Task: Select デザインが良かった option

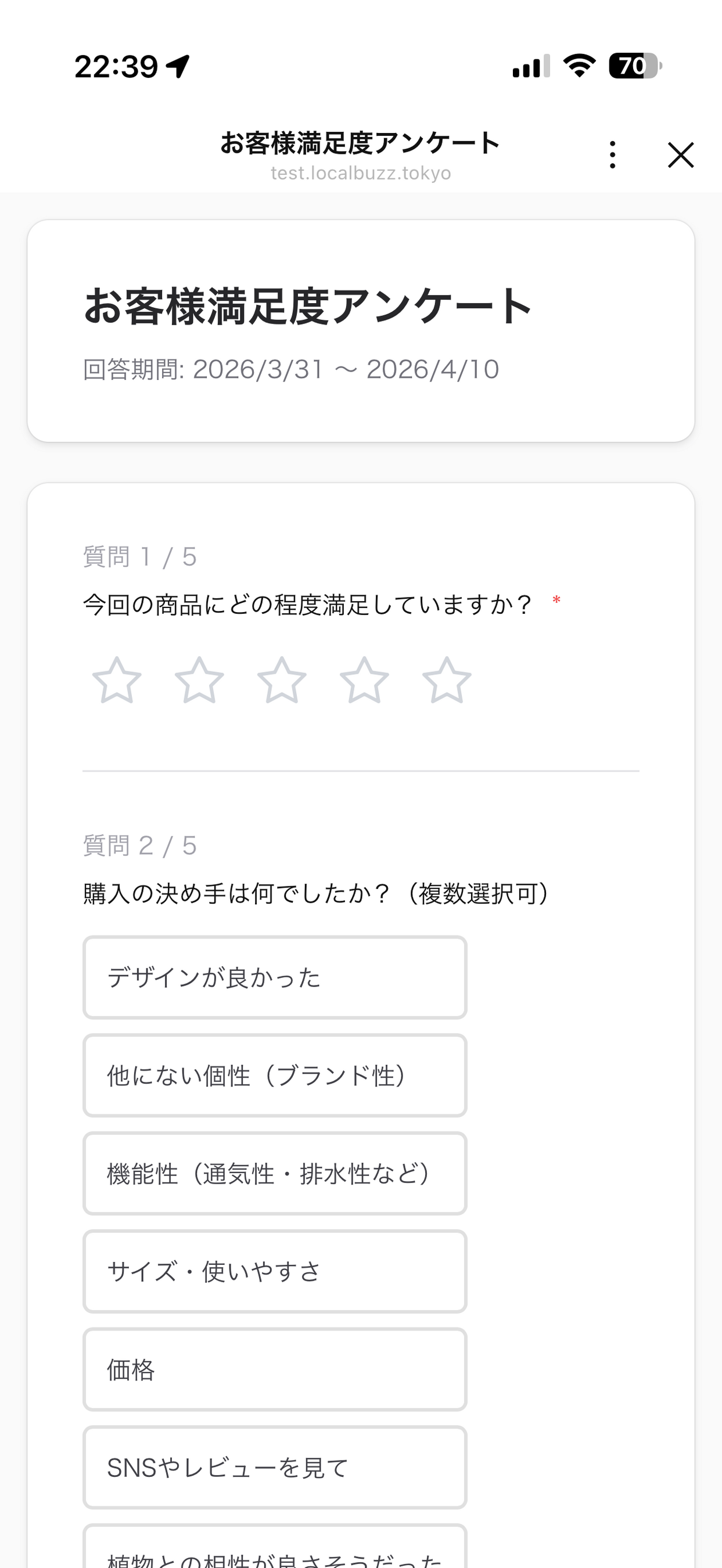Action: pos(275,977)
